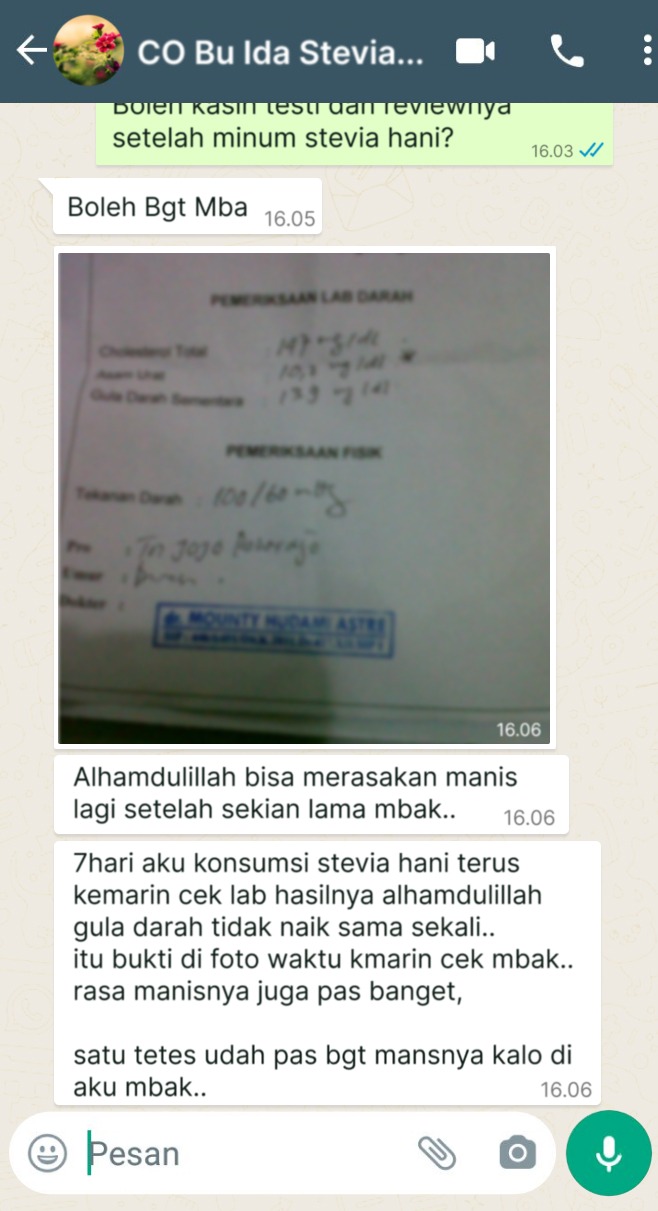This screenshot has width=658, height=1211.
Task: Tap the microphone voice message button
Action: tap(608, 1153)
